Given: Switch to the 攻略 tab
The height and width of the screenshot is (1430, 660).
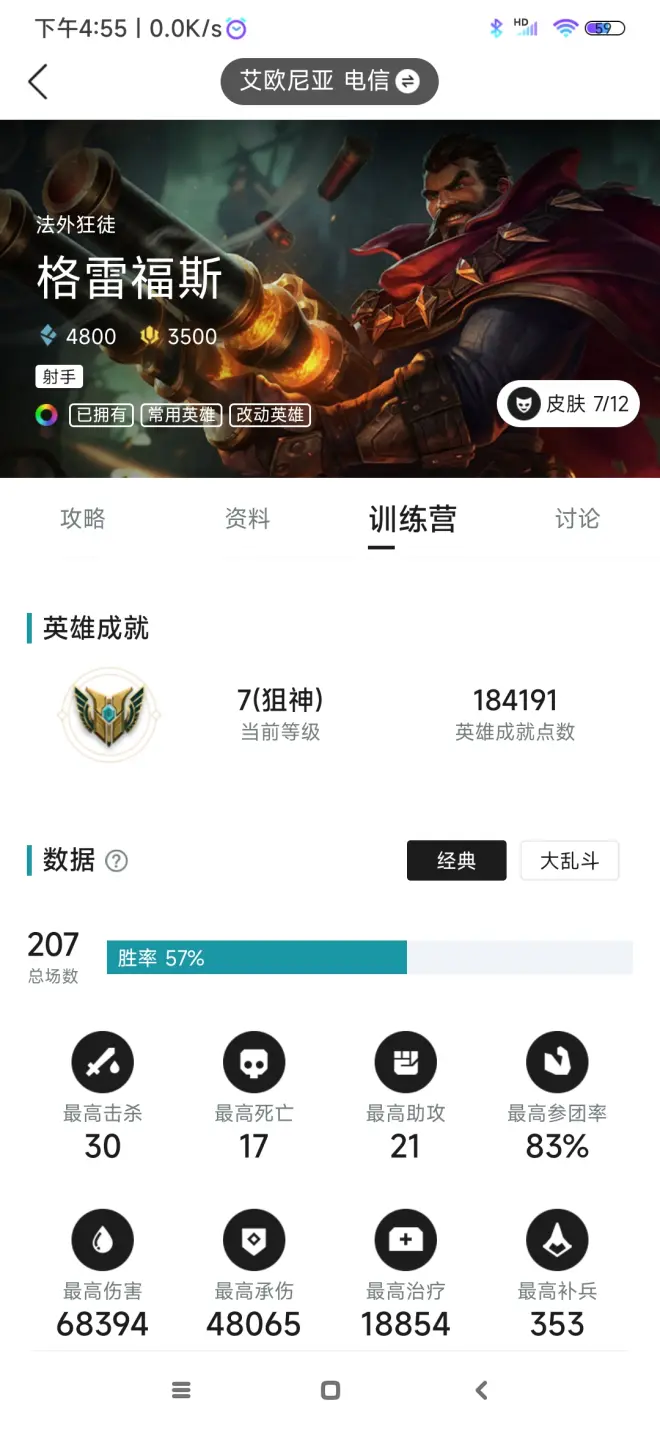Looking at the screenshot, I should [83, 518].
